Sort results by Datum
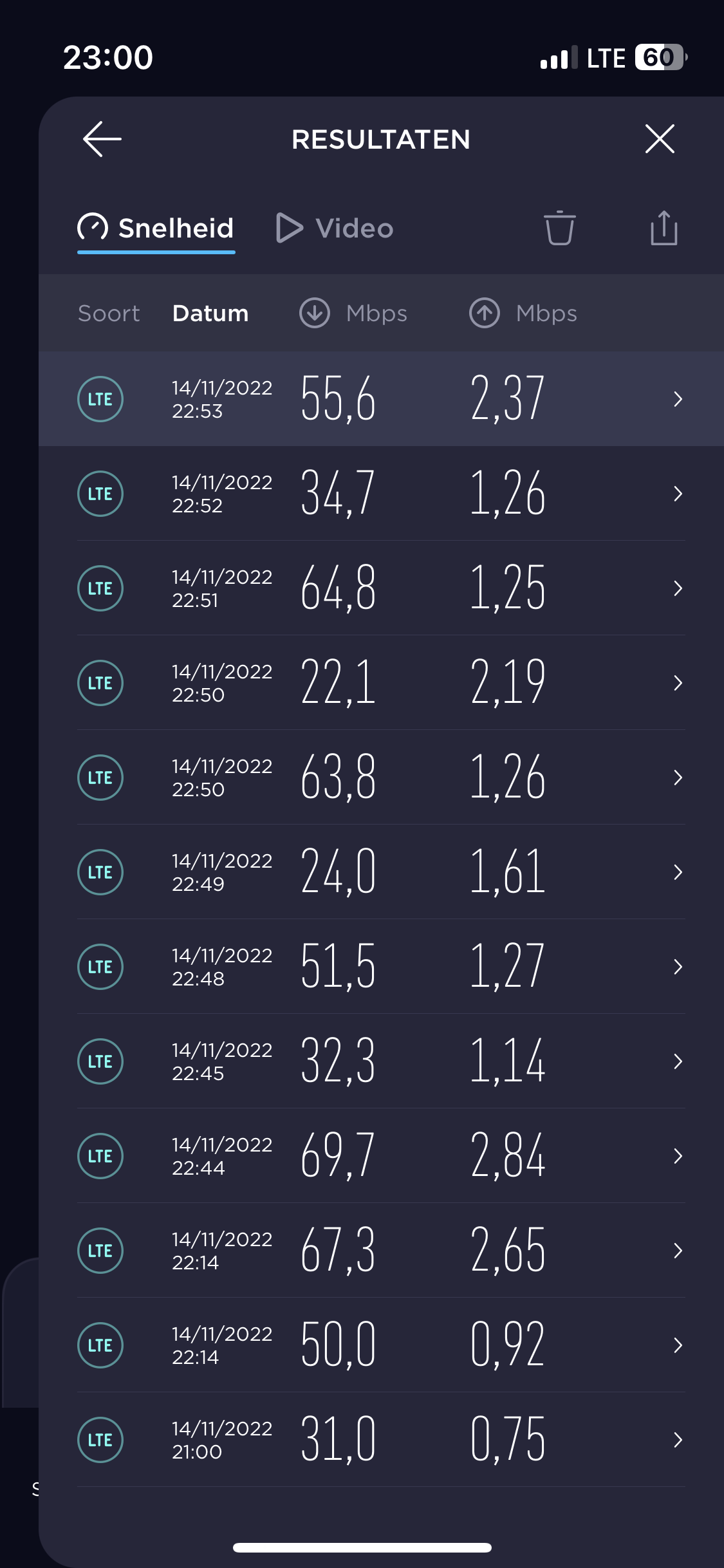 click(x=210, y=313)
